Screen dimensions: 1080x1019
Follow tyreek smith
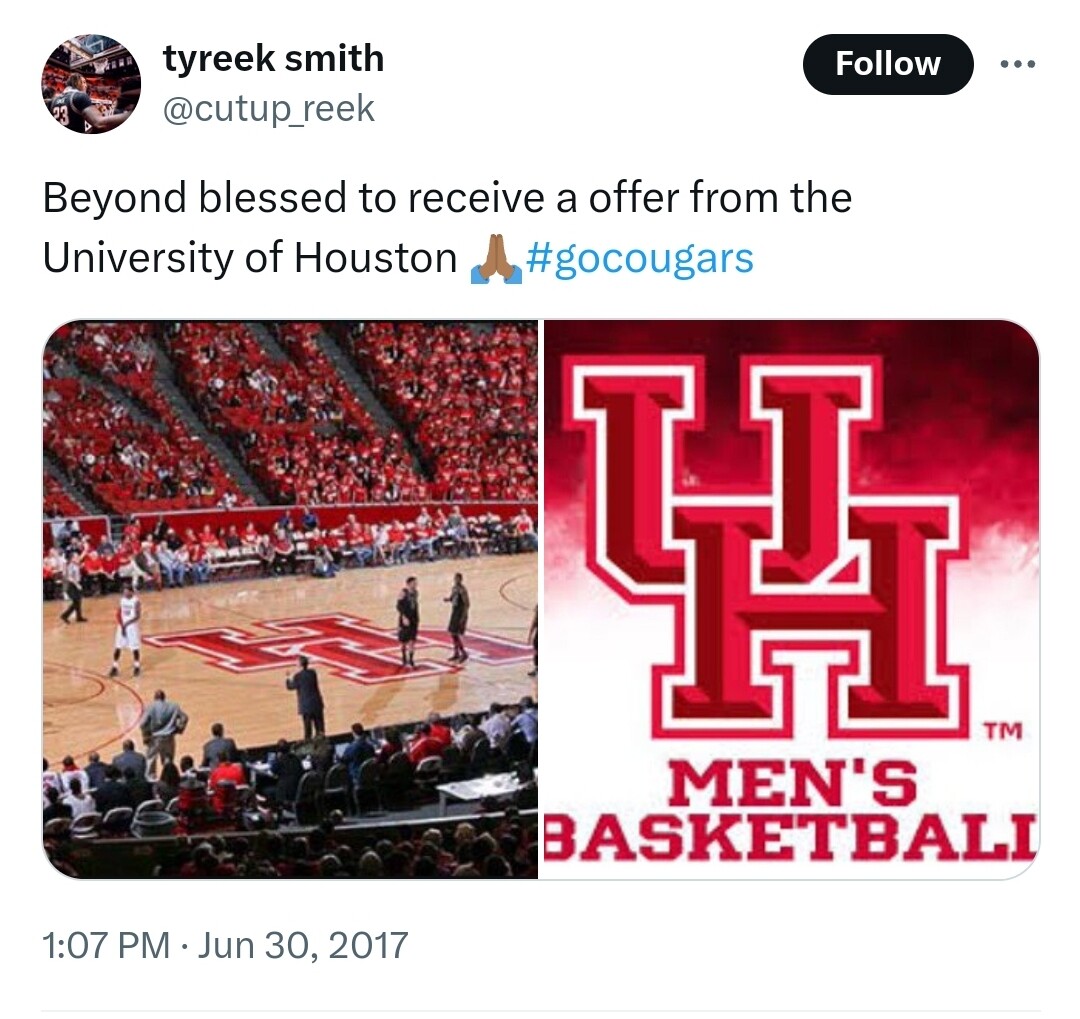887,64
